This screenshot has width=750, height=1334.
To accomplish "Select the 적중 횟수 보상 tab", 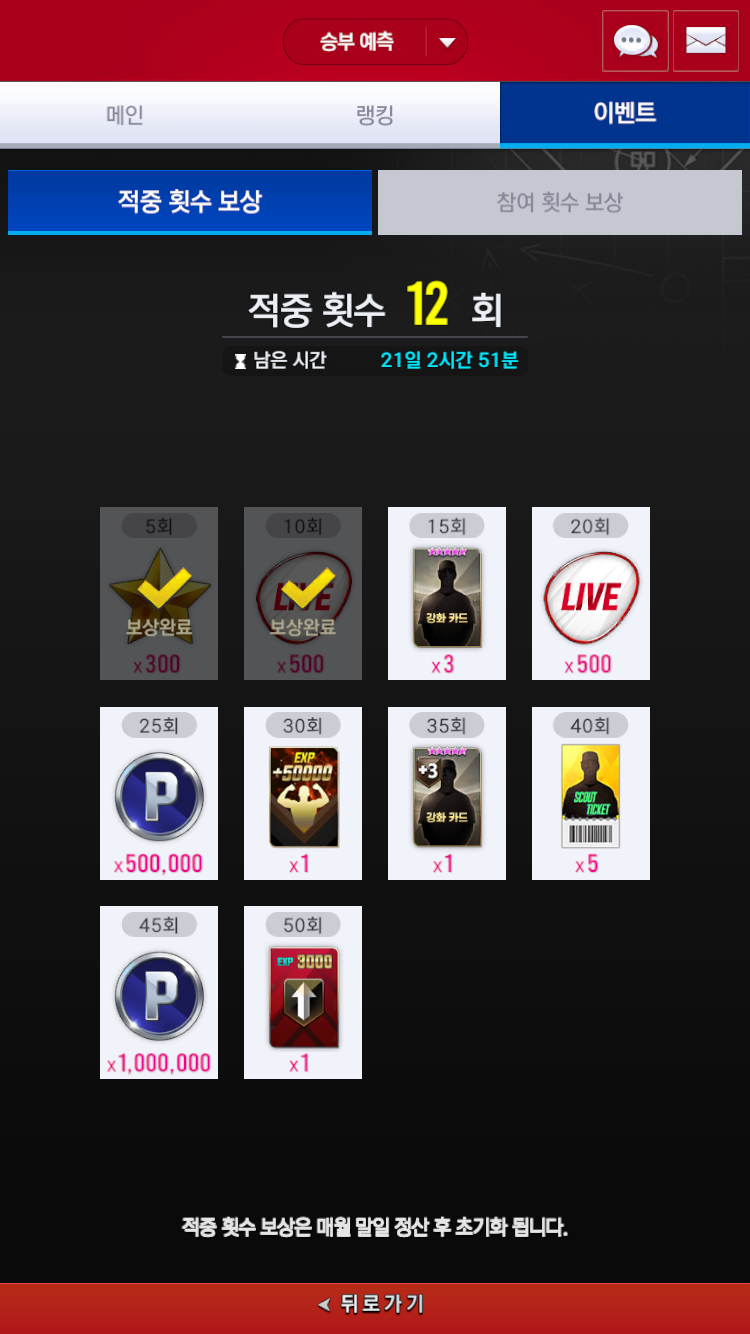I will click(190, 202).
